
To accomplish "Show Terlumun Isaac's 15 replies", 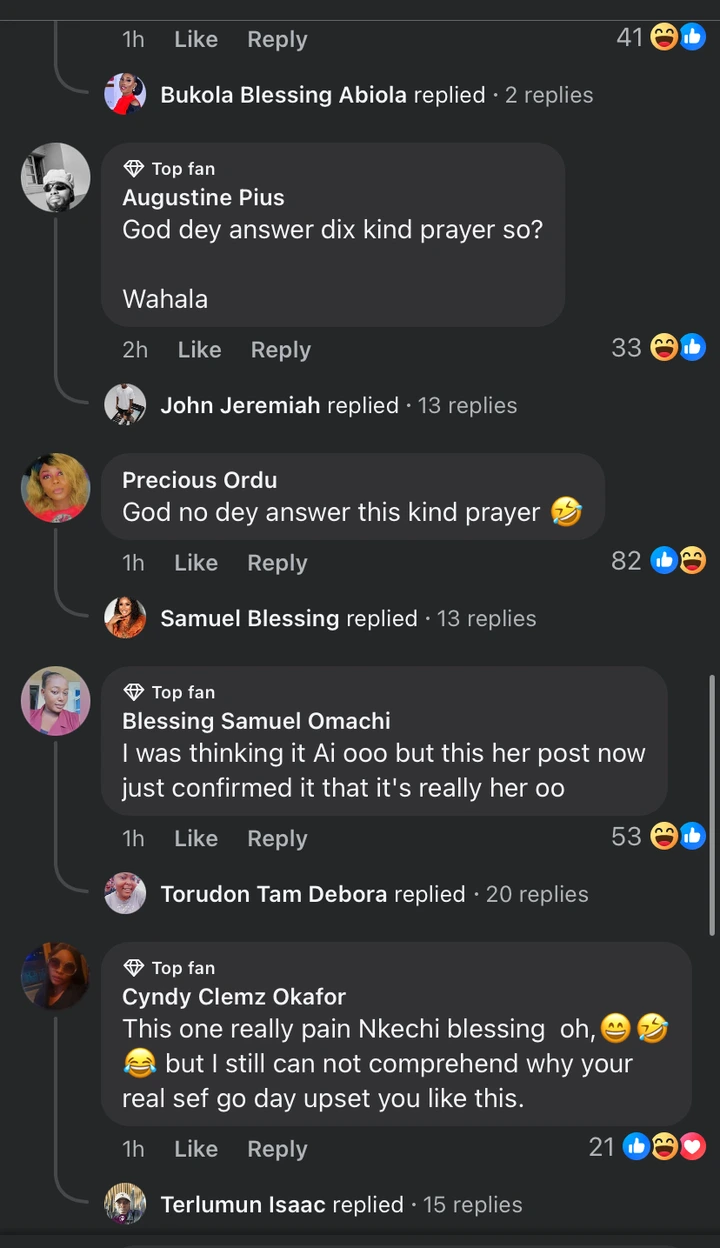I will tap(341, 1205).
